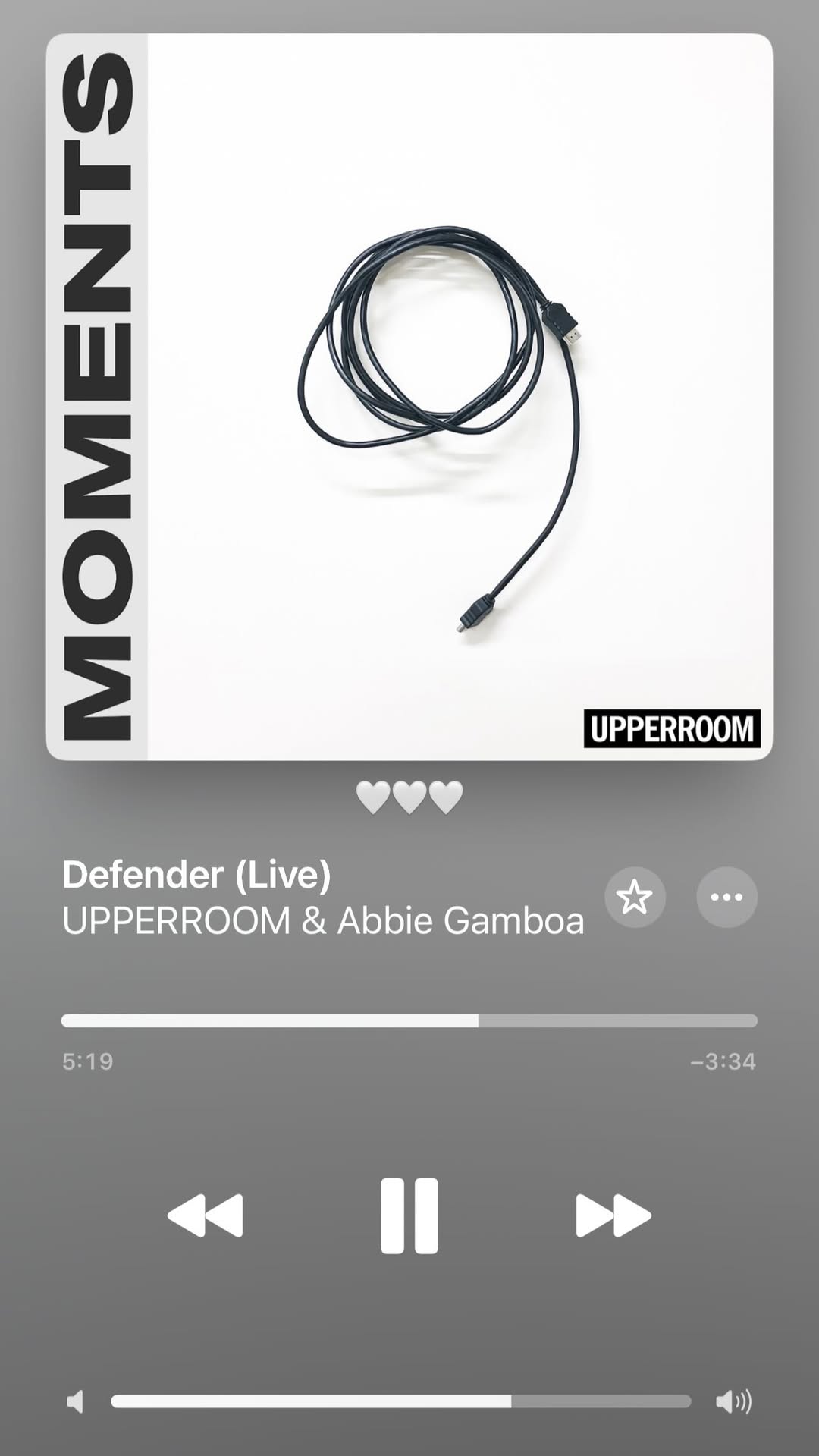The width and height of the screenshot is (819, 1456).
Task: Pause the song Defender (Live)
Action: pyautogui.click(x=409, y=1215)
